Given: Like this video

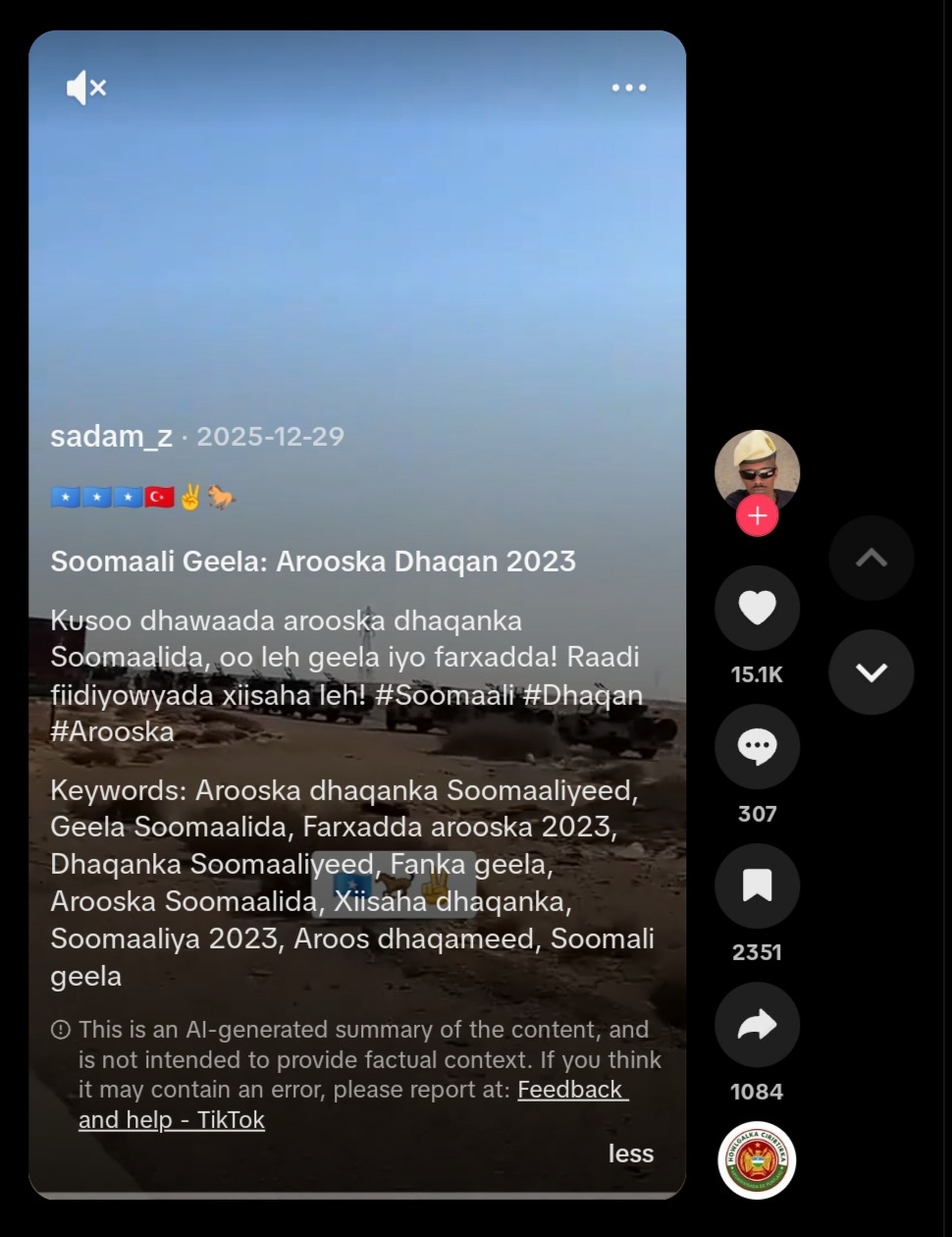Looking at the screenshot, I should pos(757,608).
